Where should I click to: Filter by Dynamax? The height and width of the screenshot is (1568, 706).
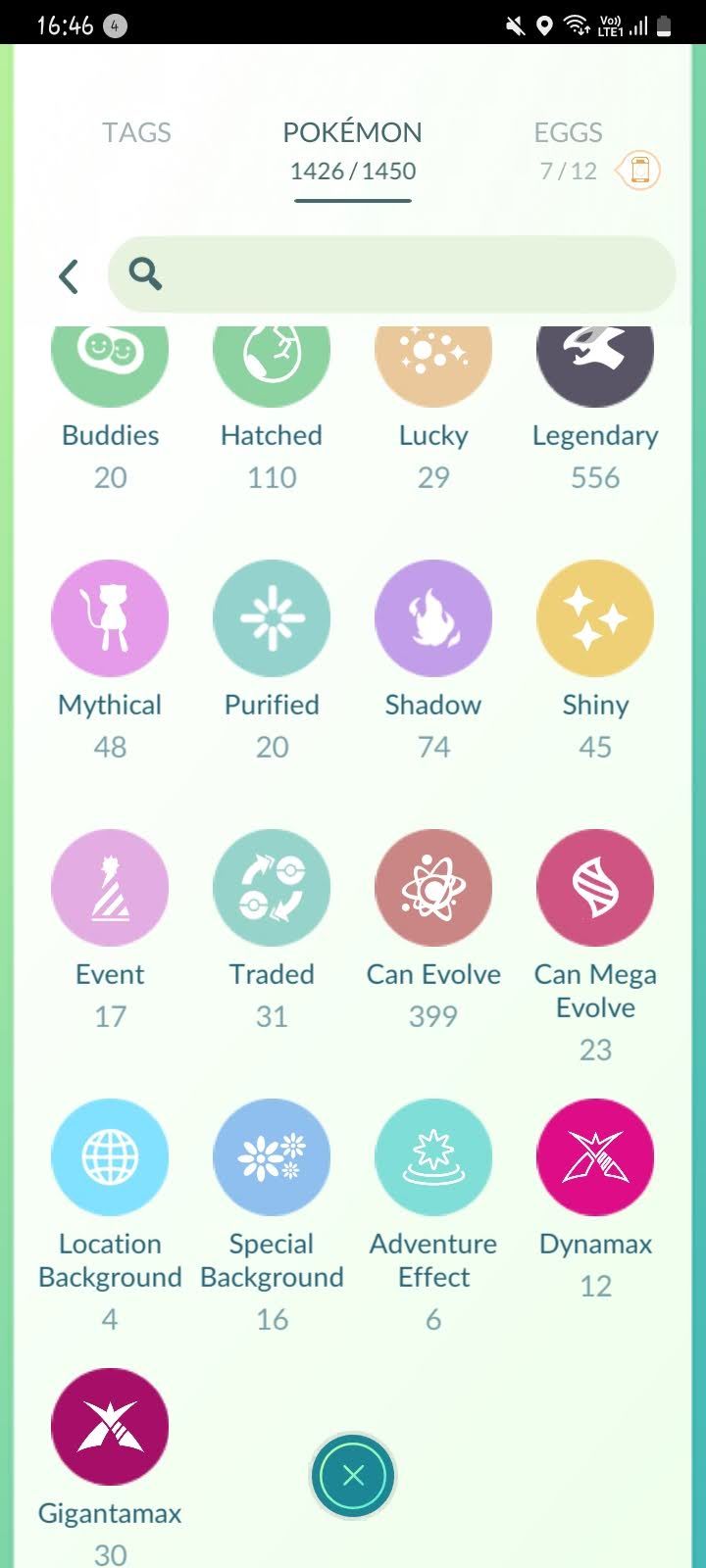[x=595, y=1157]
